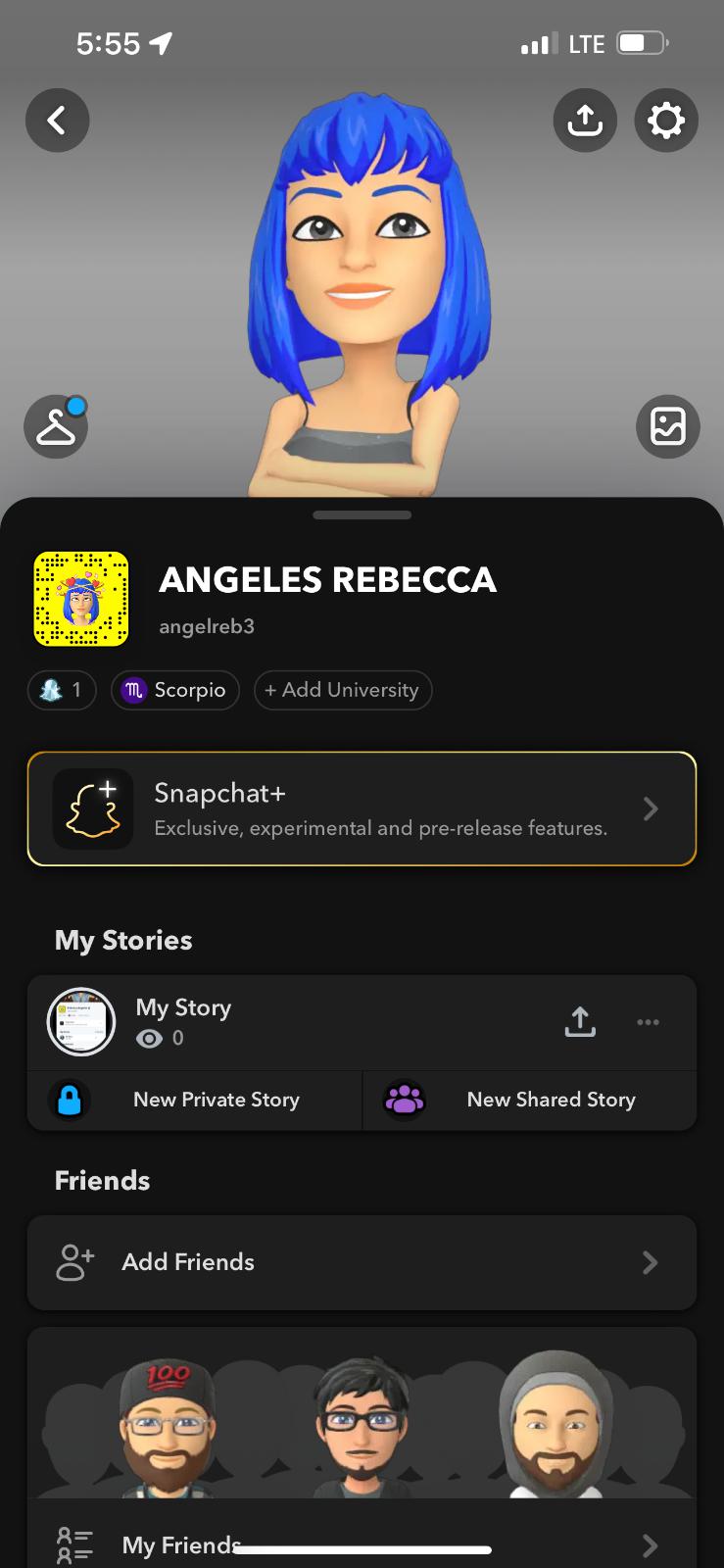Save My Story with its upload icon
The image size is (724, 1568).
(x=580, y=1021)
